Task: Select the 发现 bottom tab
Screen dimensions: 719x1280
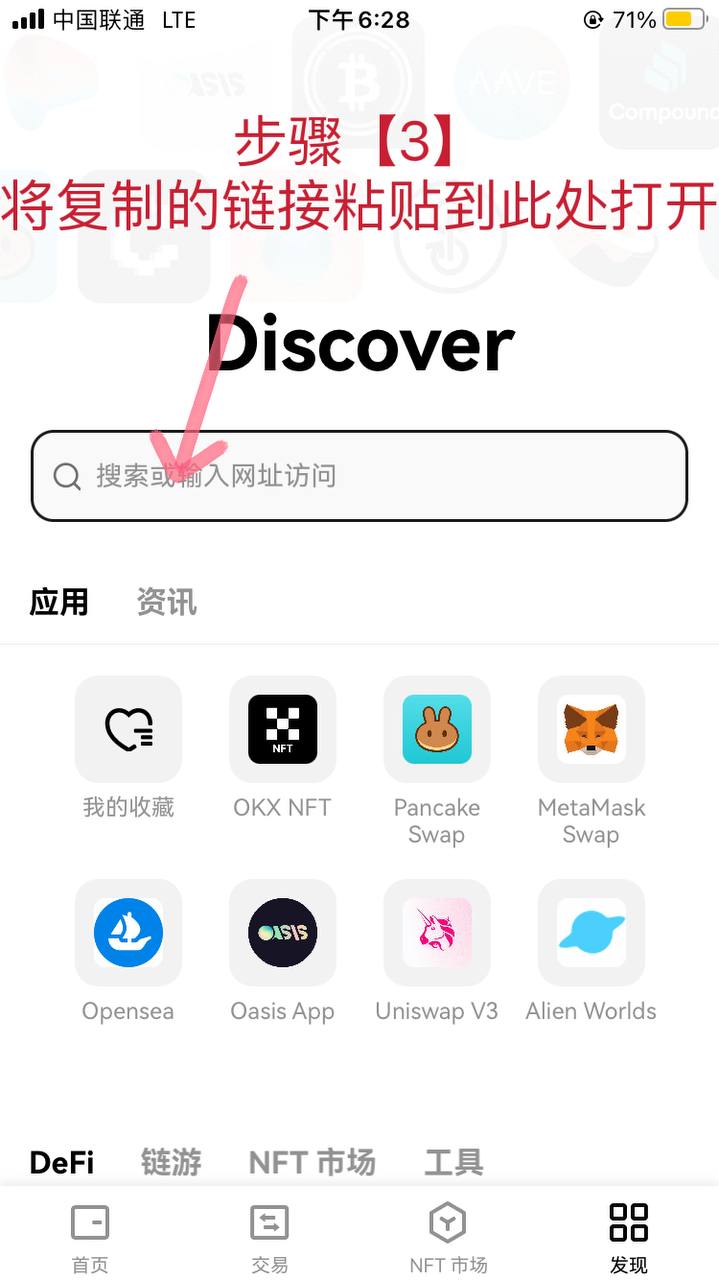Action: (x=628, y=1238)
